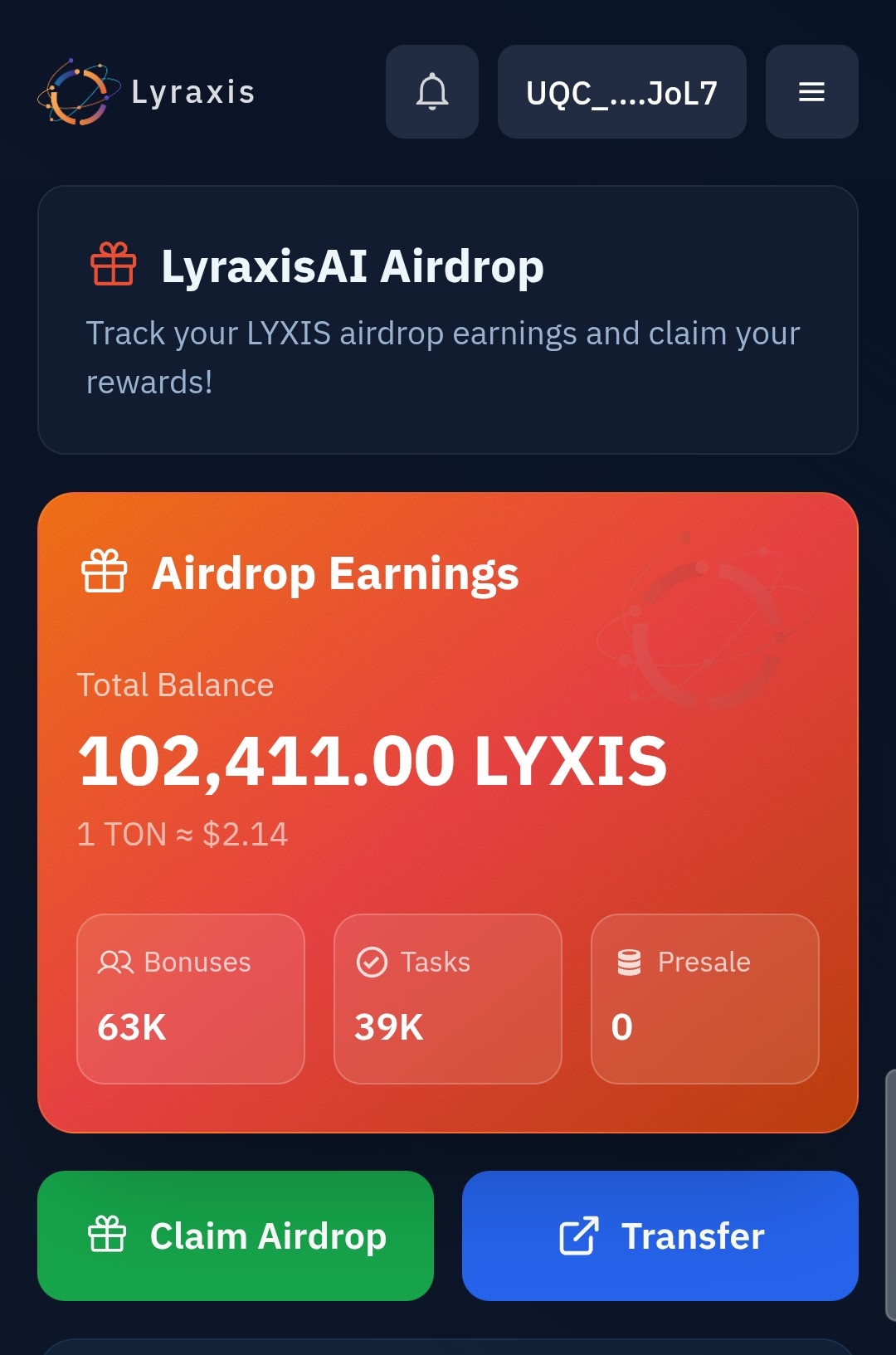Open the notifications bell

(x=432, y=91)
